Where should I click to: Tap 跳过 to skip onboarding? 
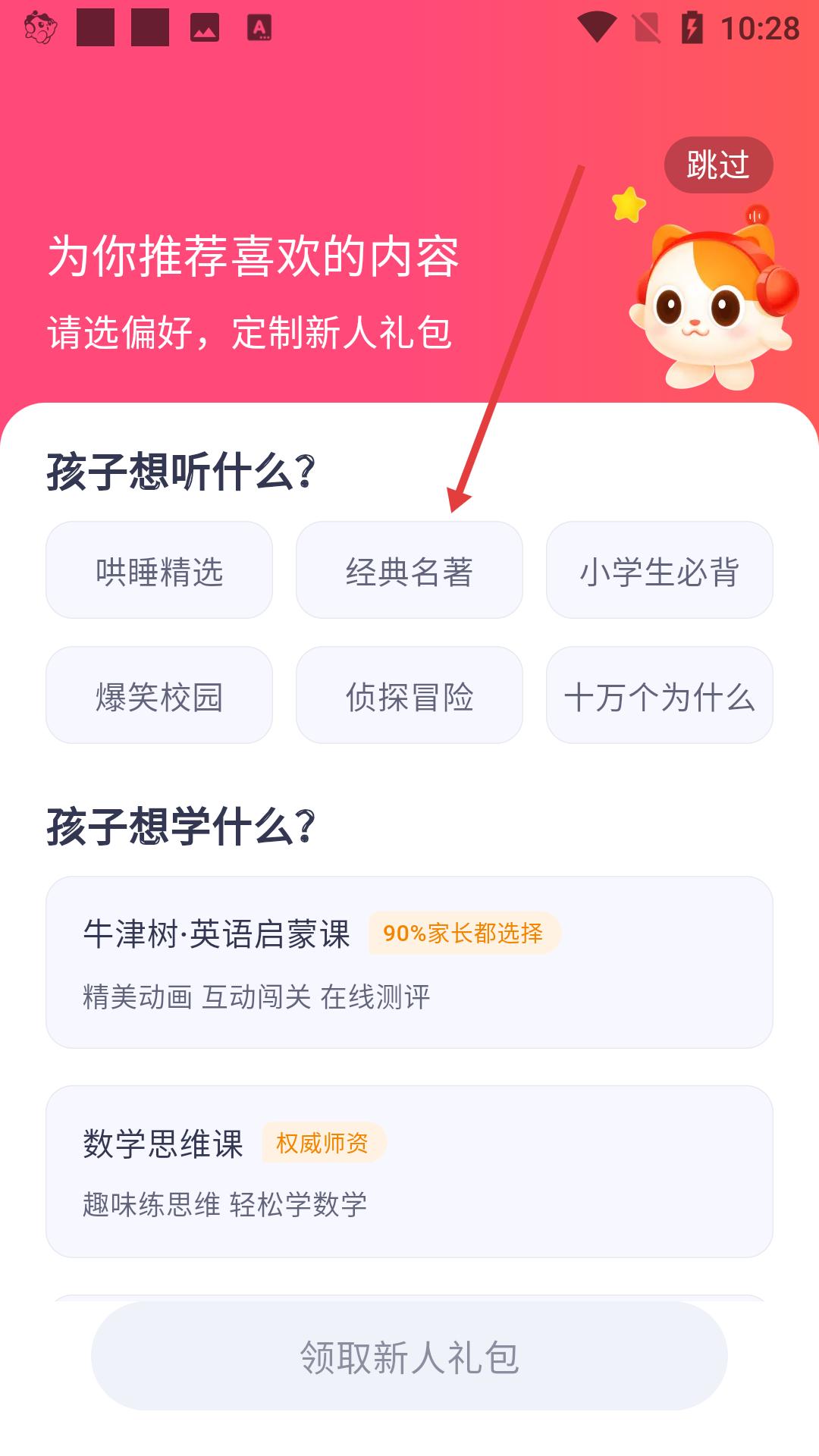pyautogui.click(x=718, y=165)
